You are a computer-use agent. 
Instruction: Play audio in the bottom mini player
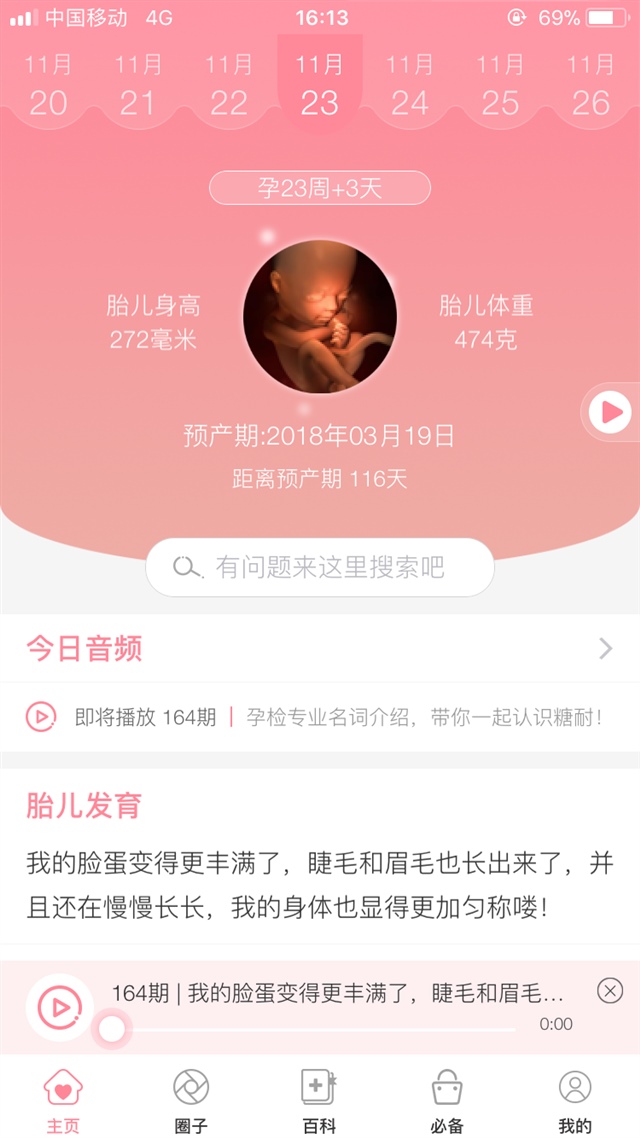(x=58, y=1006)
